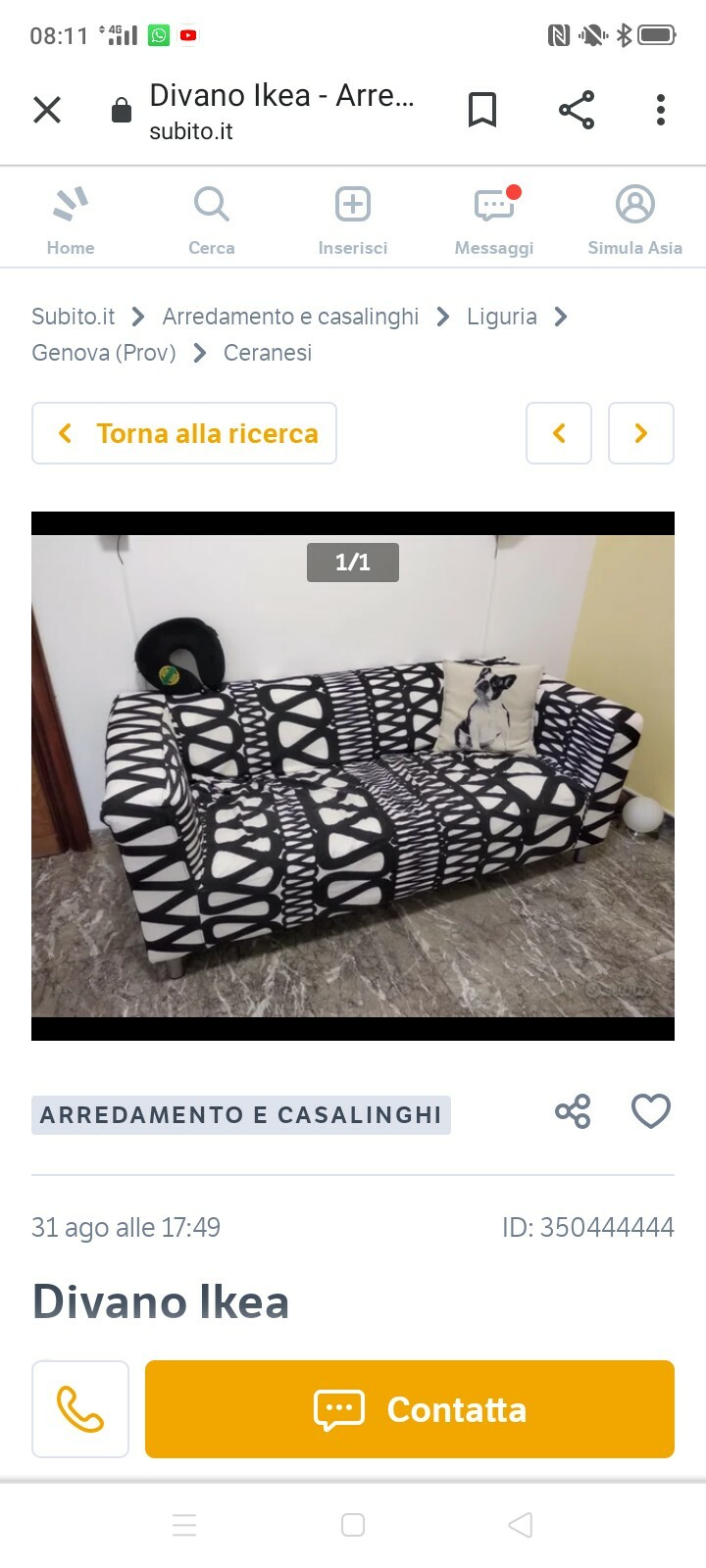This screenshot has width=706, height=1568.
Task: Share the page from the browser bar
Action: pos(577,110)
